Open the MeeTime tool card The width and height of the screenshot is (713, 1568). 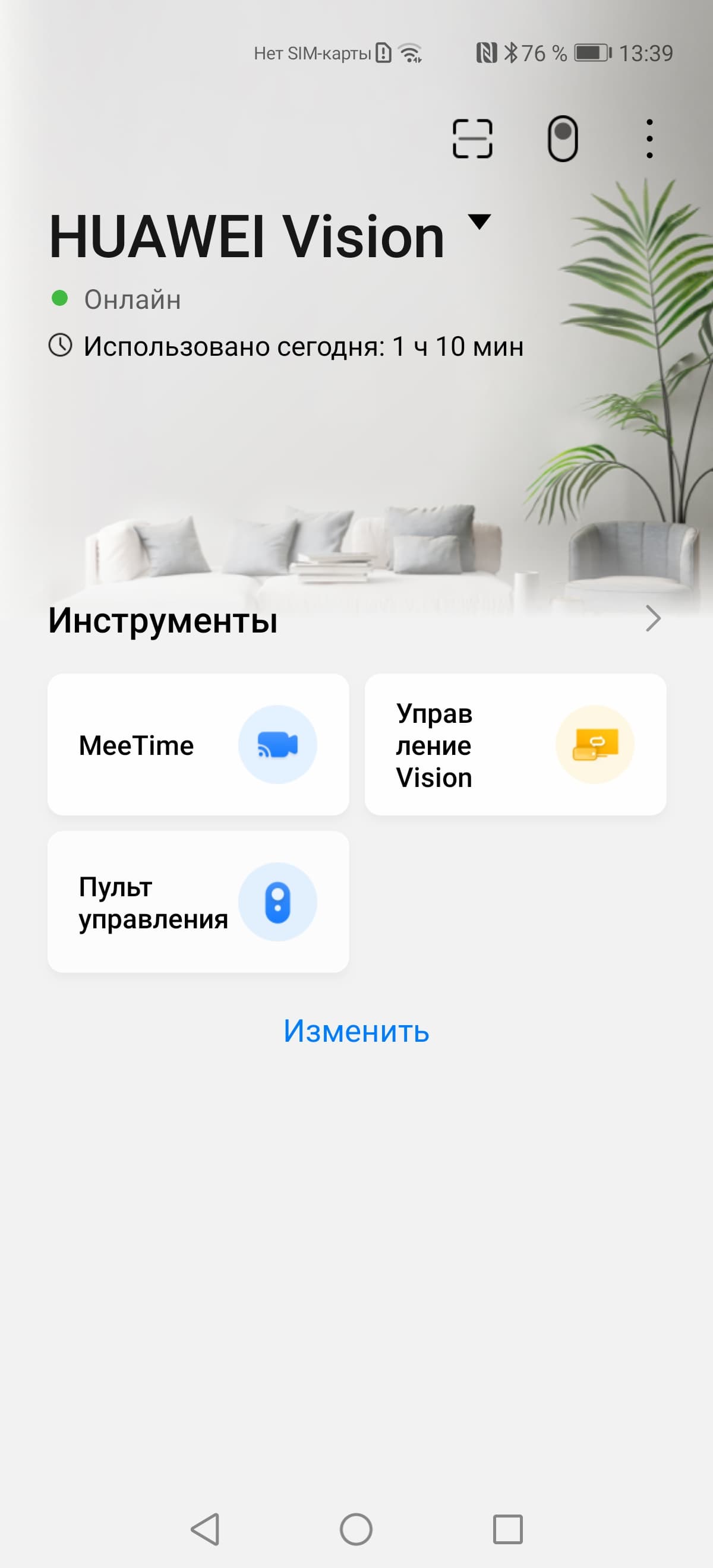point(198,744)
